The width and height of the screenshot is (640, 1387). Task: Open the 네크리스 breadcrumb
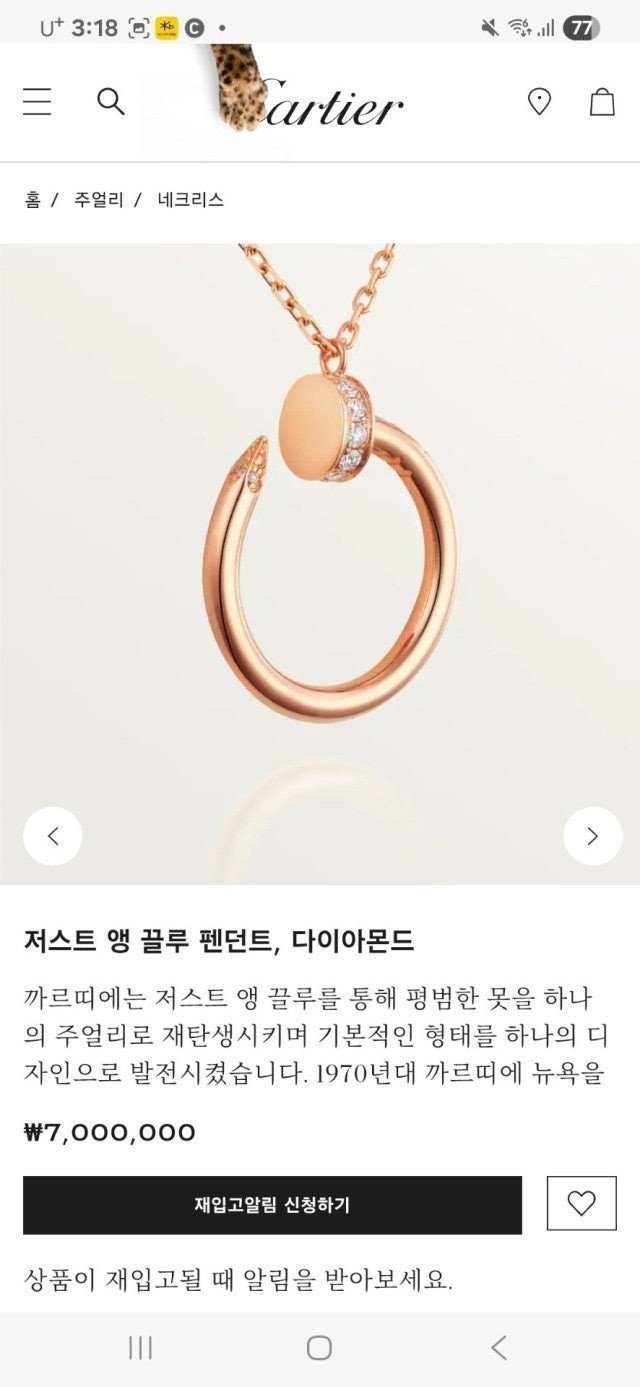[190, 200]
